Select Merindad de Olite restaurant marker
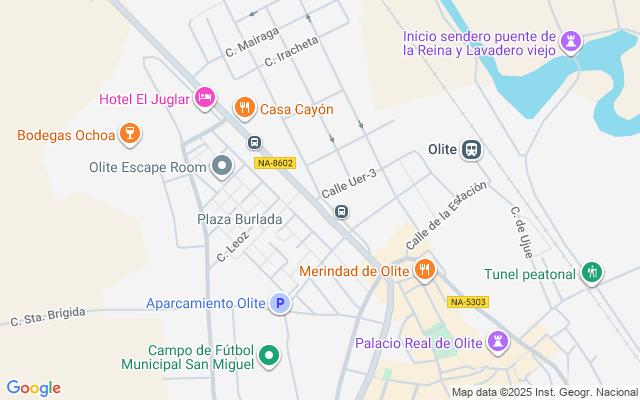Screen dimensions: 640x400 pyautogui.click(x=425, y=269)
